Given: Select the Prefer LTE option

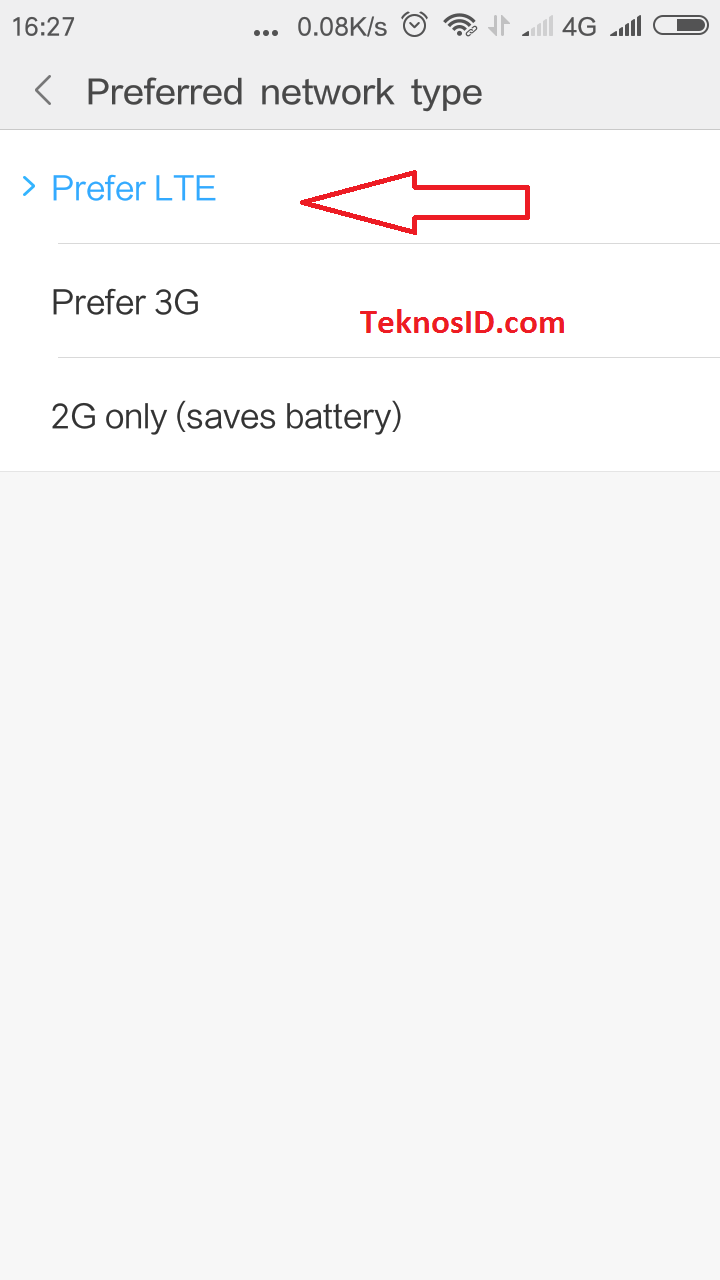Looking at the screenshot, I should tap(134, 188).
